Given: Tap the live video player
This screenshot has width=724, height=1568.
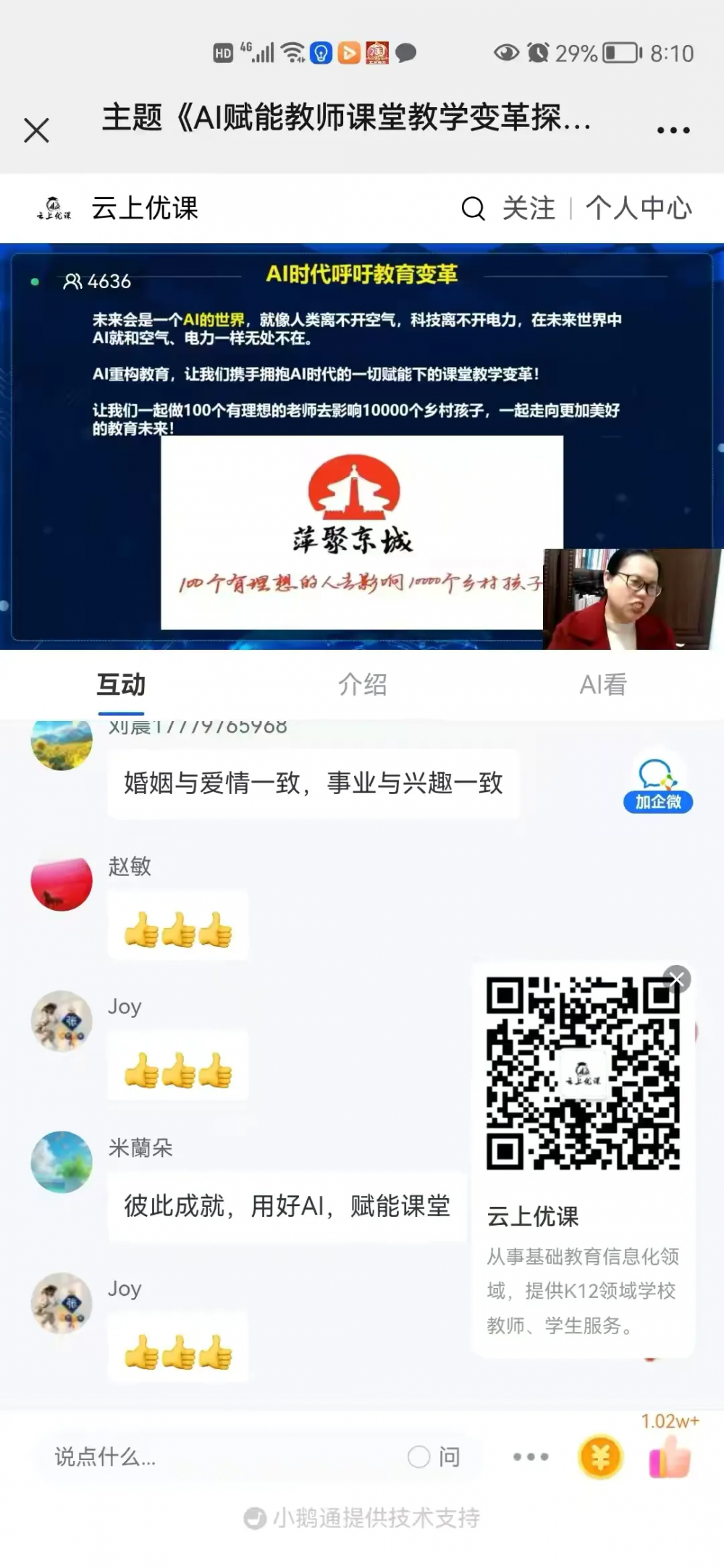Looking at the screenshot, I should pos(361,447).
